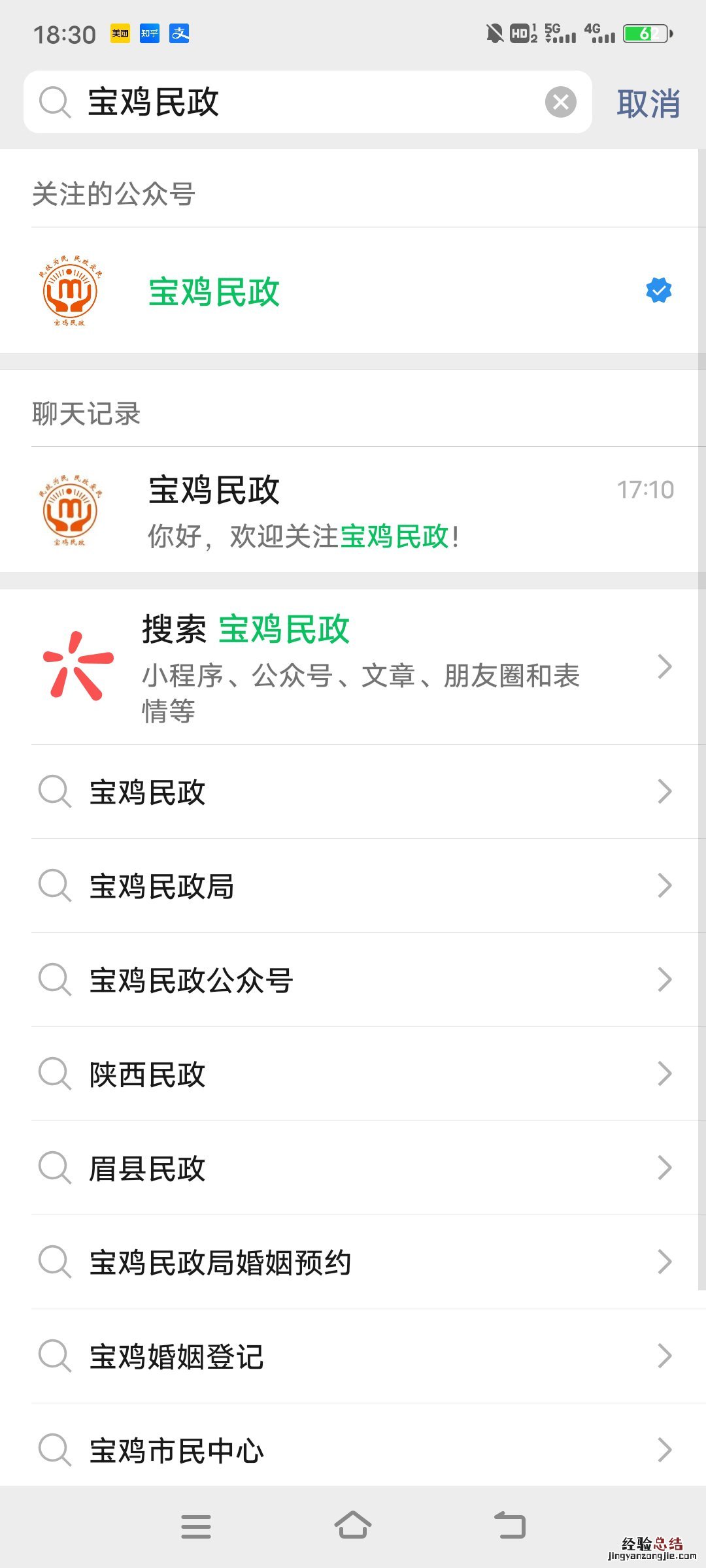Screen dimensions: 706x1568
Task: Tap the 宝鸡市民中心 suggestion
Action: 353,1449
